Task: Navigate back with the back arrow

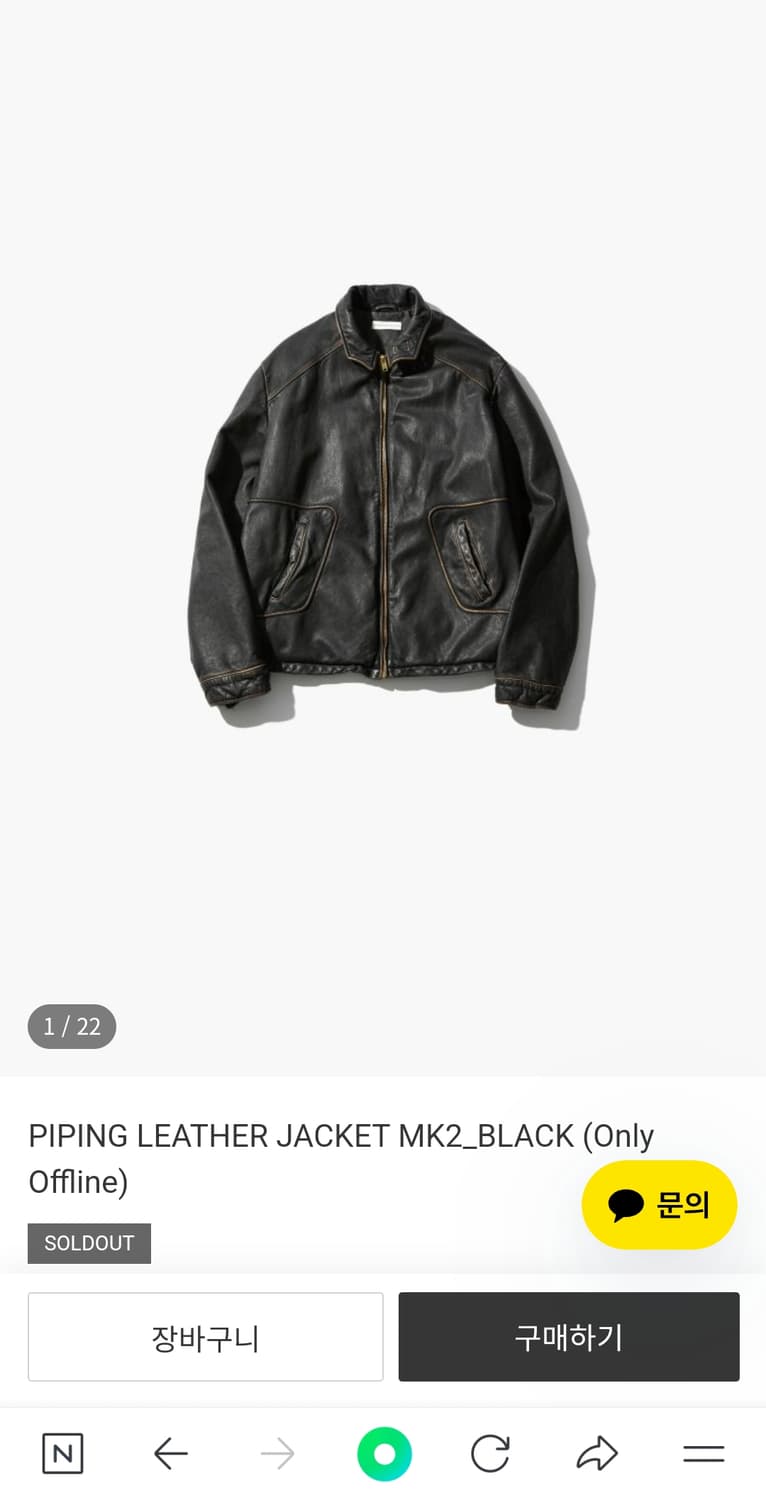Action: pyautogui.click(x=170, y=1453)
